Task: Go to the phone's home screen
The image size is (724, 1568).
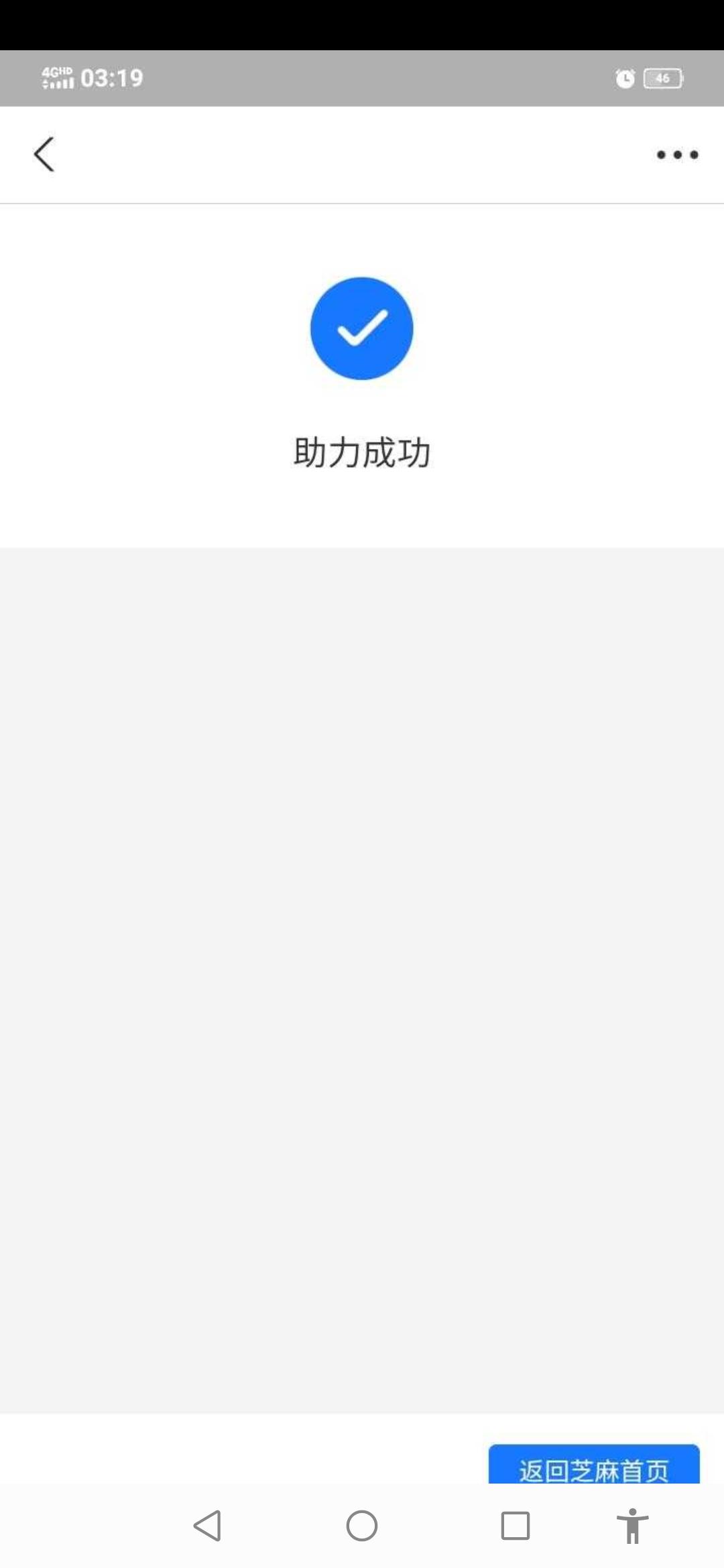Action: (x=362, y=1526)
